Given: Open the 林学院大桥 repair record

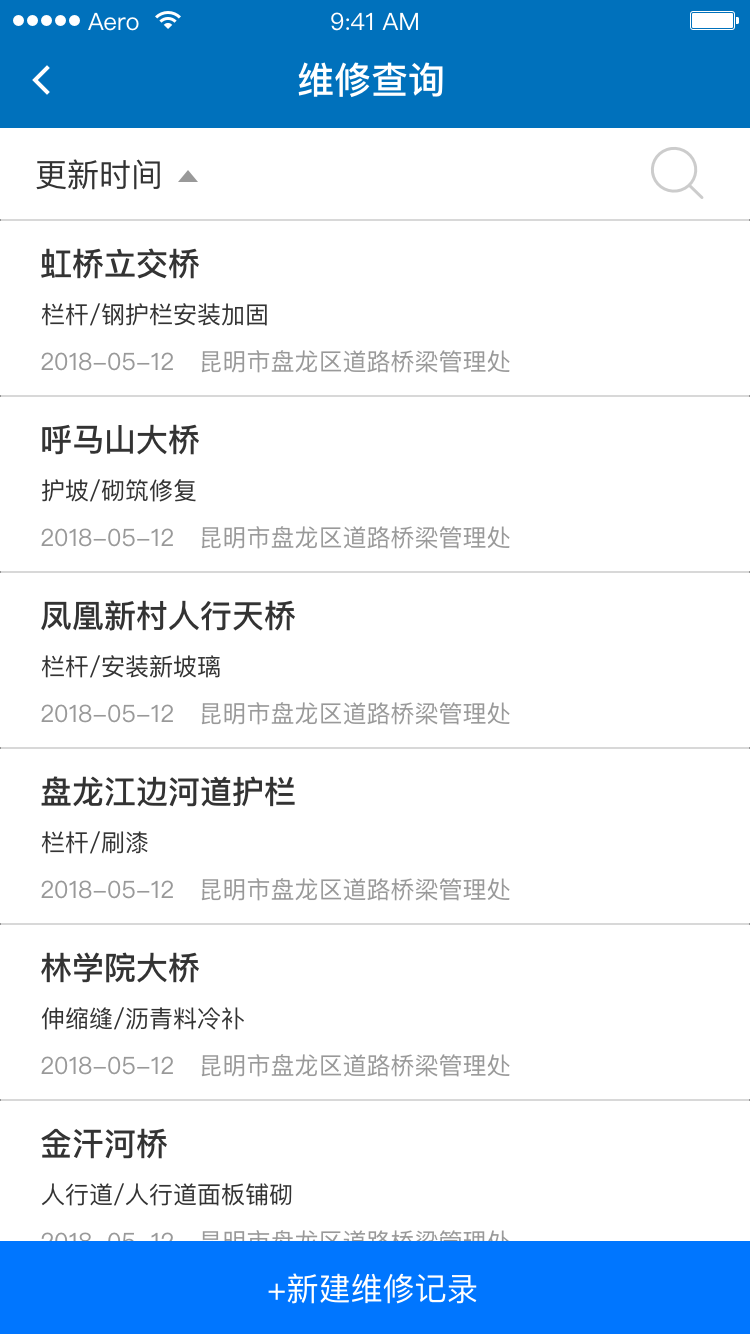Looking at the screenshot, I should click(x=375, y=1013).
